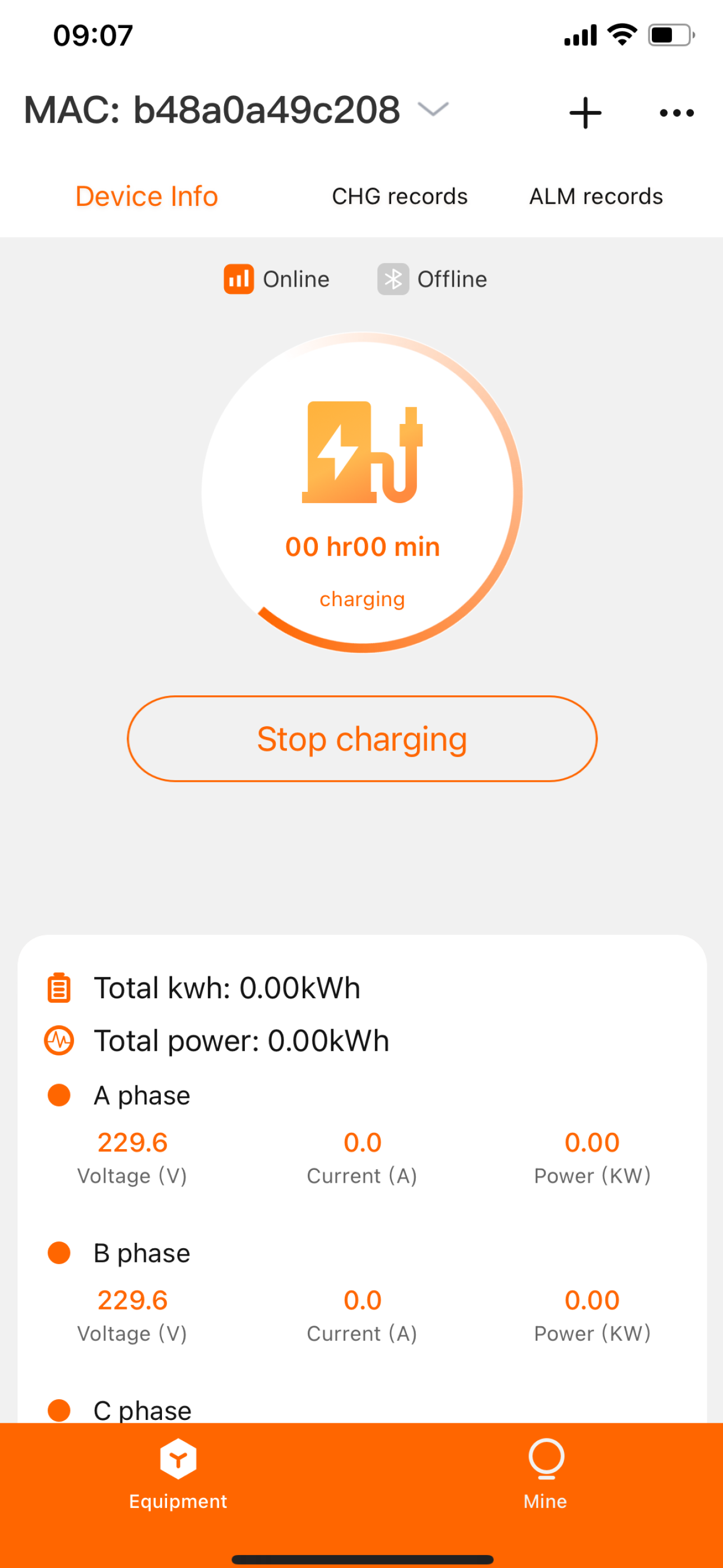Open the three-dot overflow menu
This screenshot has width=723, height=1568.
pos(676,113)
